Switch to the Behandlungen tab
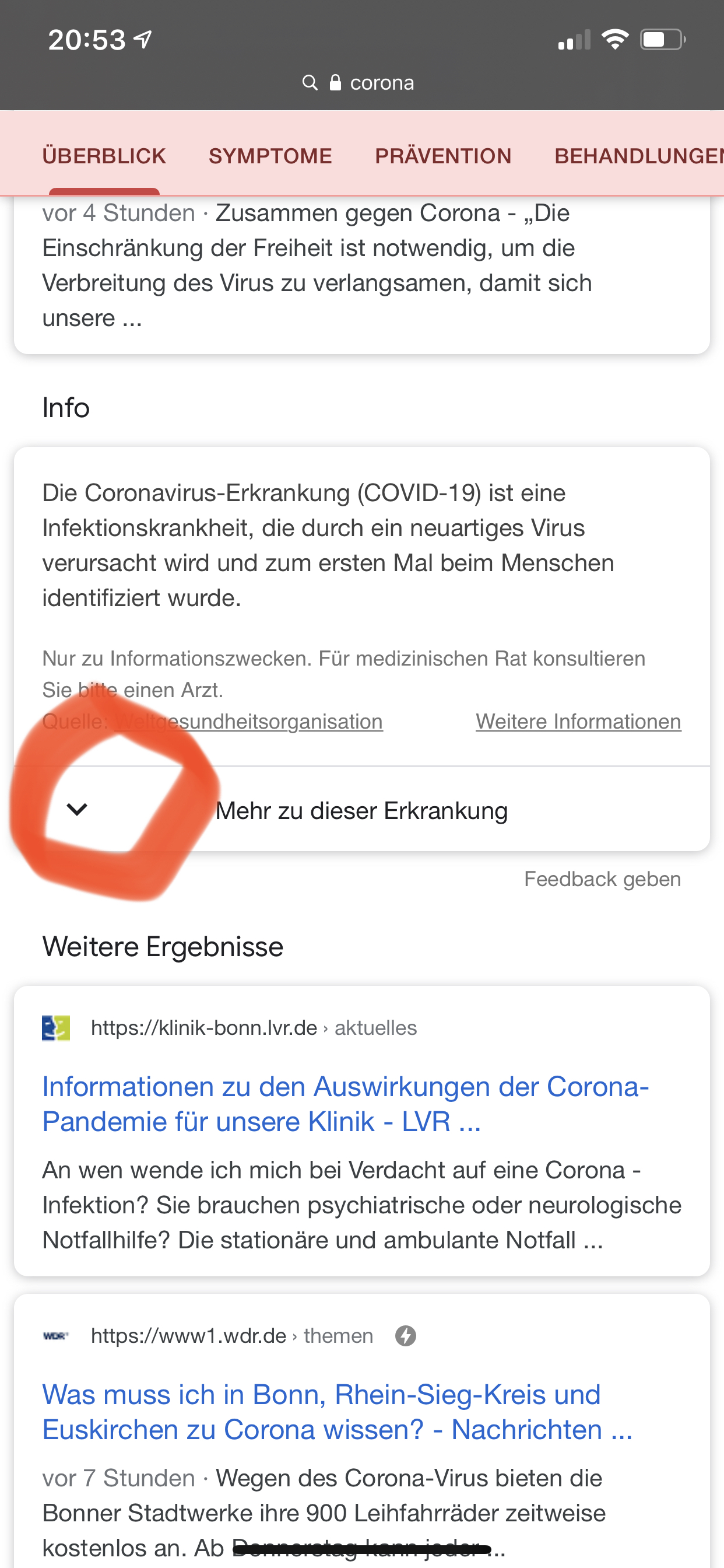Viewport: 724px width, 1568px height. click(x=638, y=156)
